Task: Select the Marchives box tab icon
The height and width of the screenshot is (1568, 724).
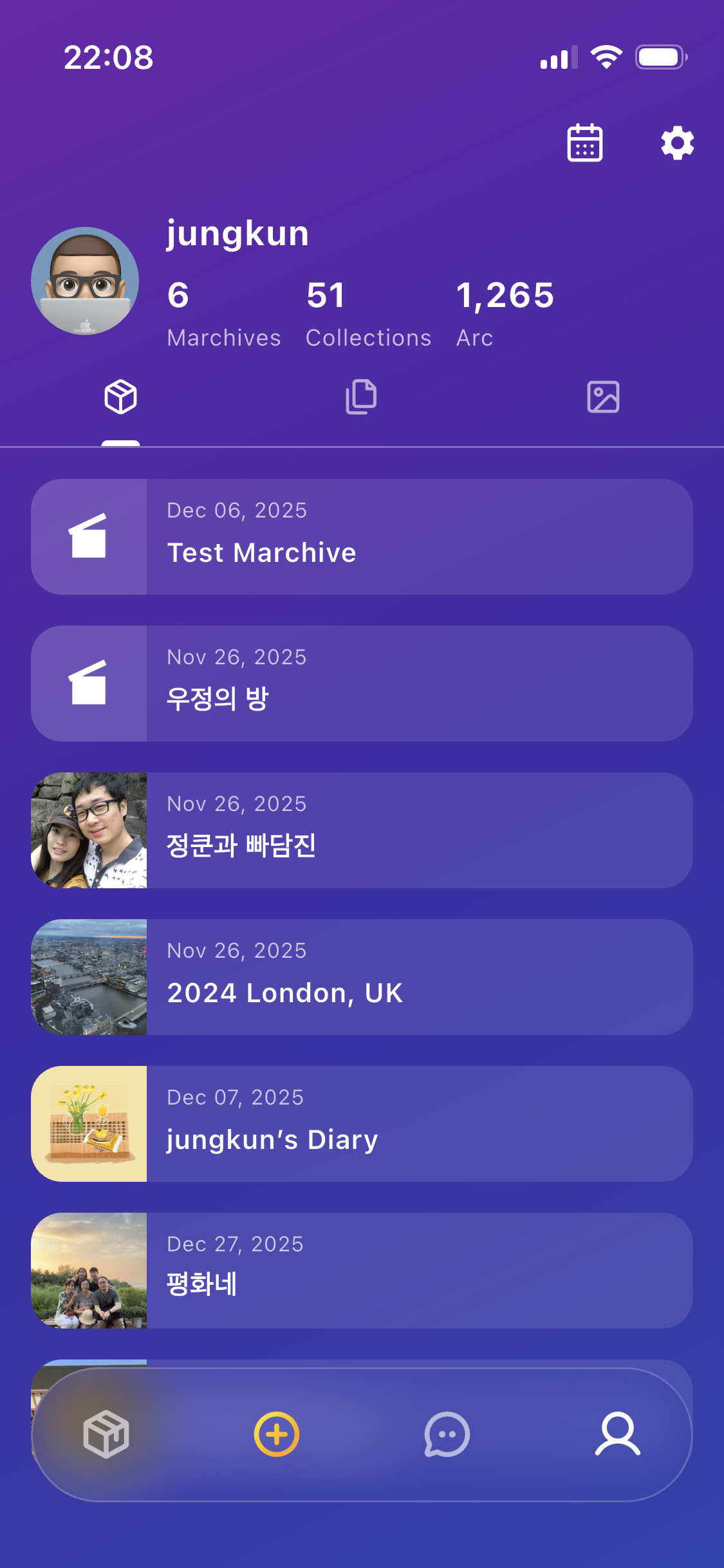Action: (120, 397)
